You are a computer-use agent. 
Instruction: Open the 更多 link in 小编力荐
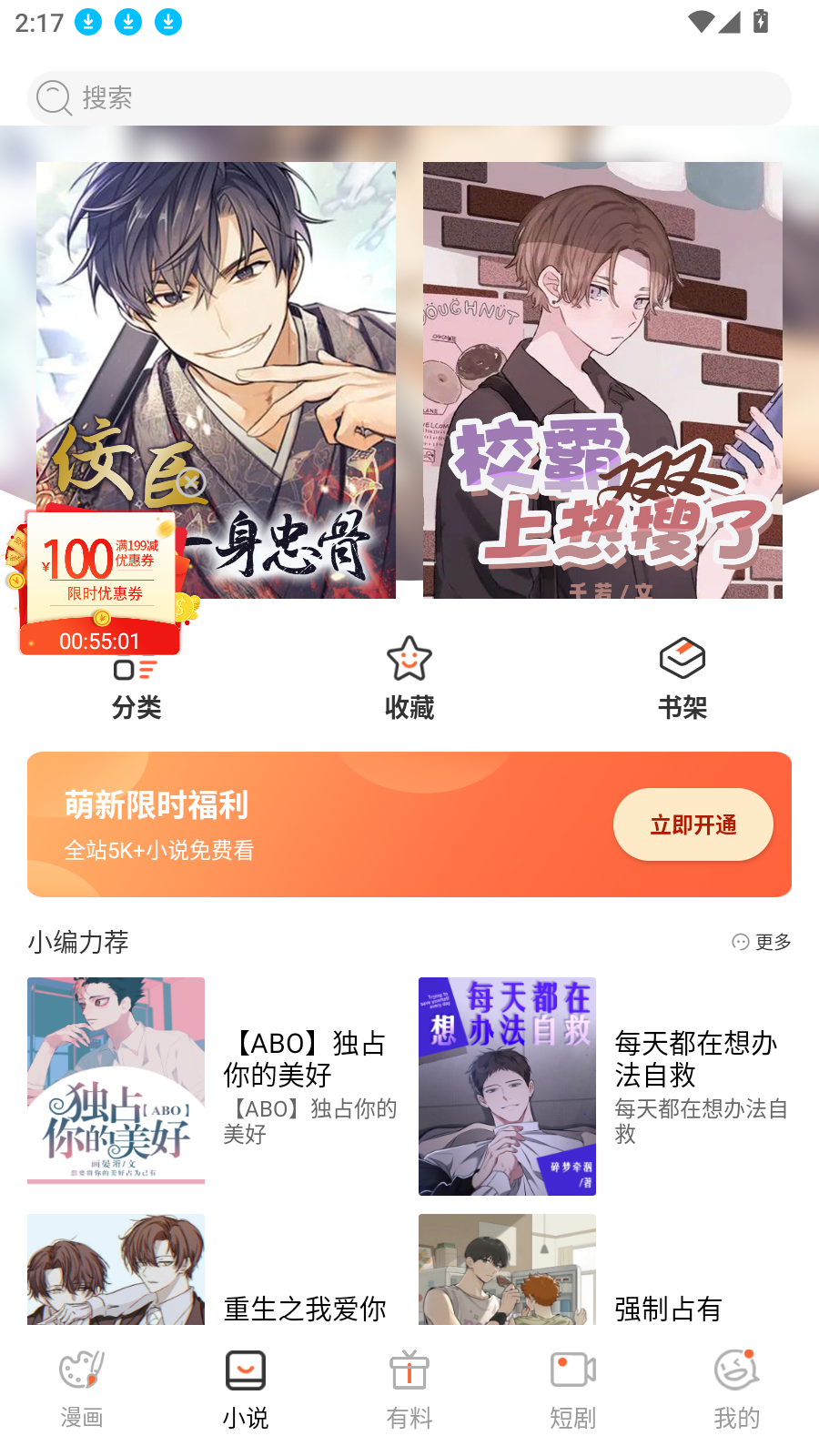pyautogui.click(x=772, y=943)
